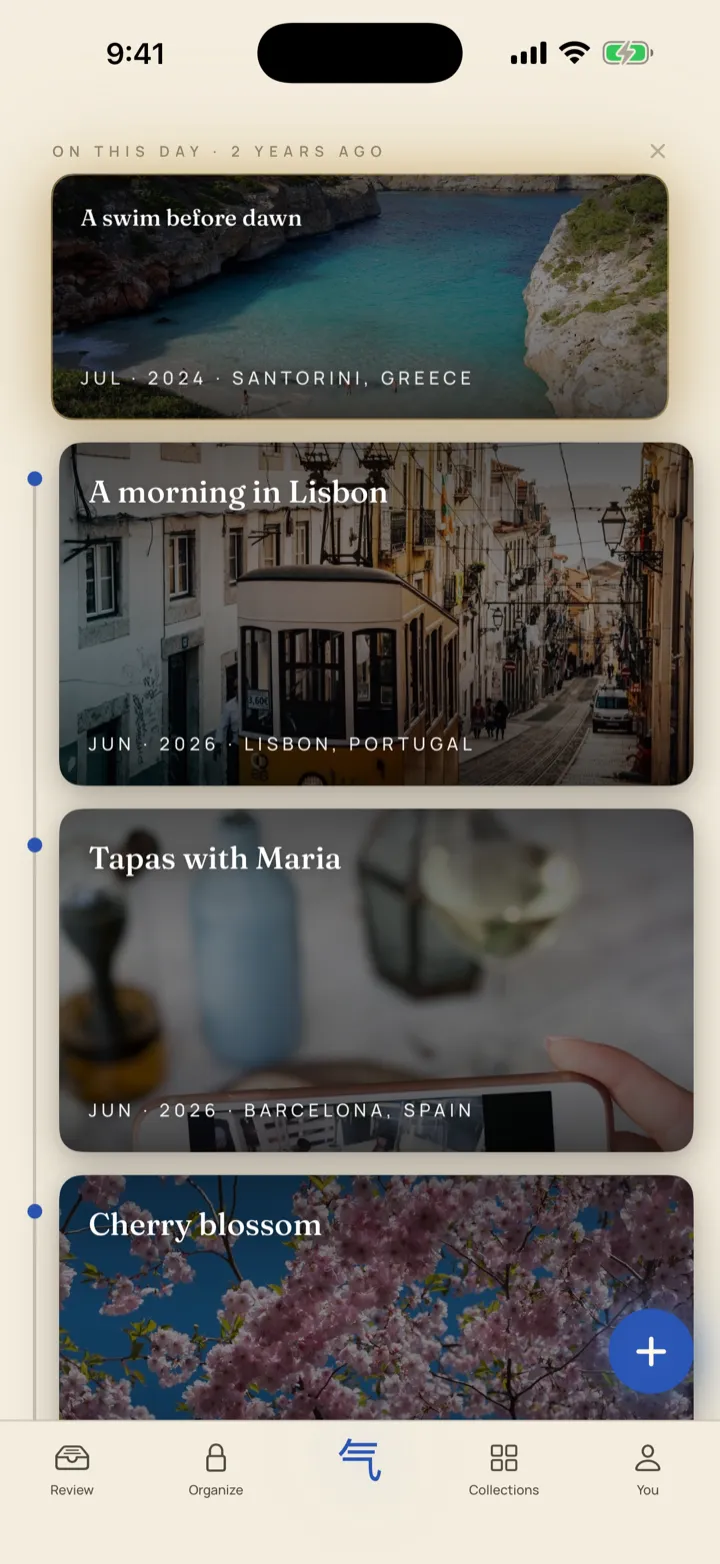Viewport: 720px width, 1564px height.
Task: Open the 'A swim before dawn' memory
Action: pos(360,296)
